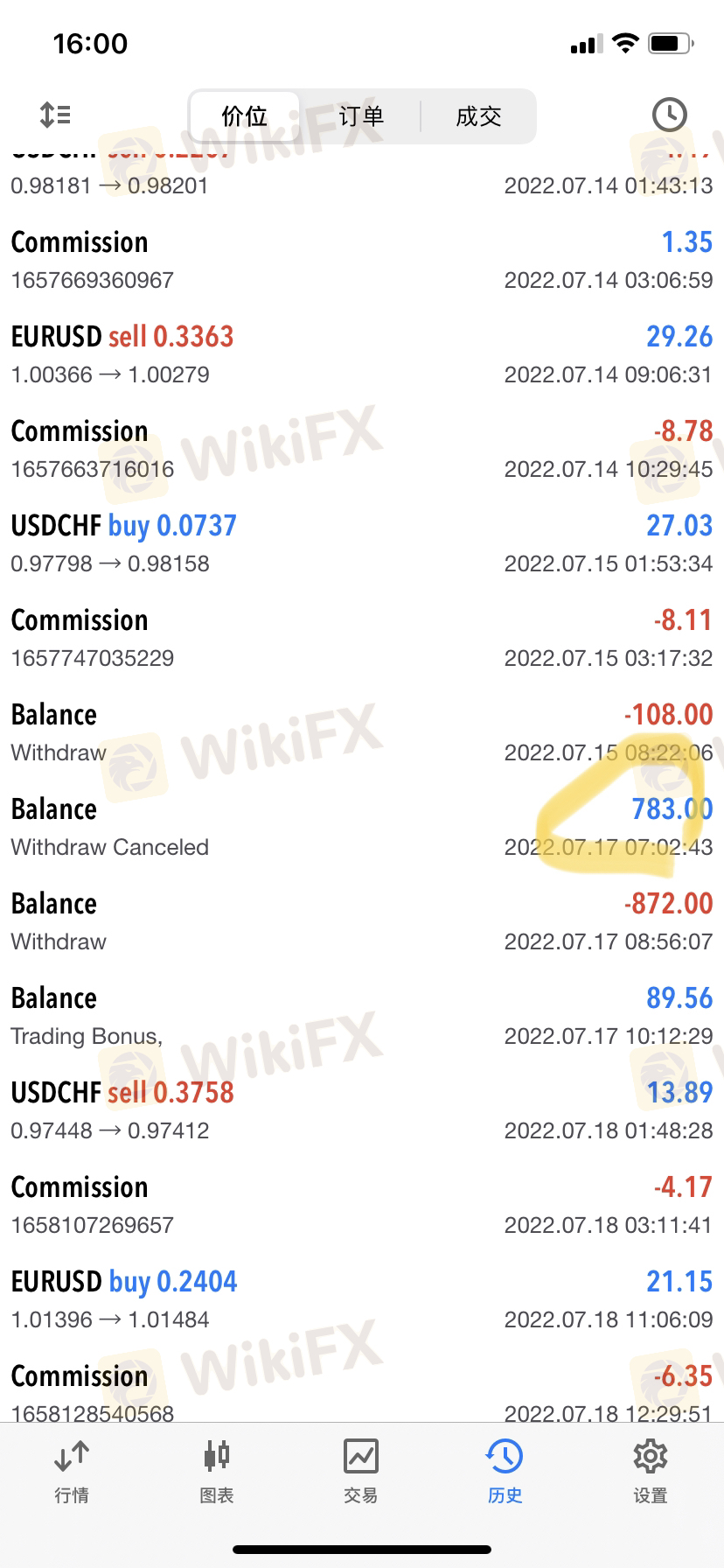Viewport: 724px width, 1568px height.
Task: Switch to the 订单 segment
Action: point(361,115)
